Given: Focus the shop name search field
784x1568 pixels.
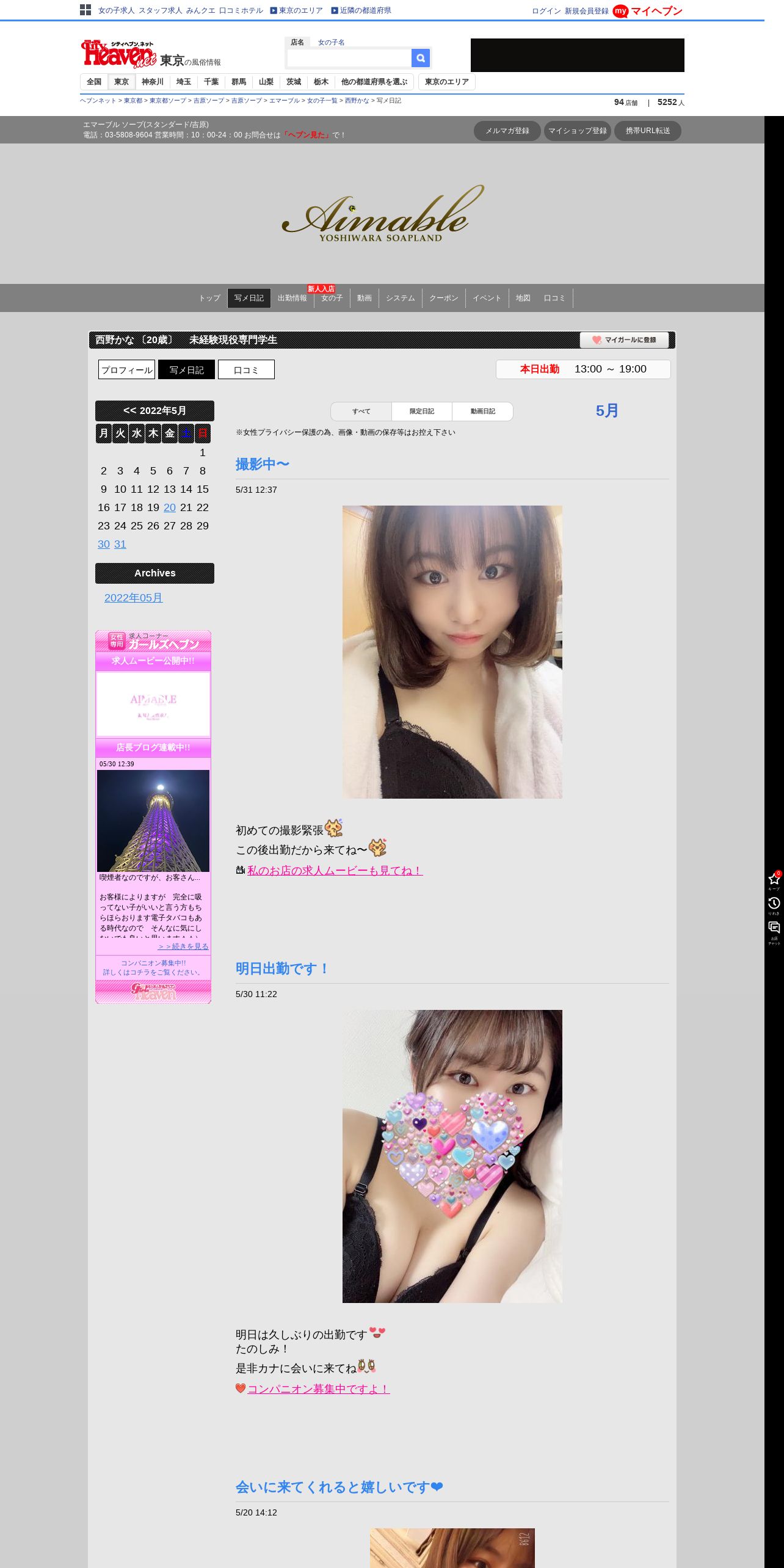Looking at the screenshot, I should coord(349,58).
